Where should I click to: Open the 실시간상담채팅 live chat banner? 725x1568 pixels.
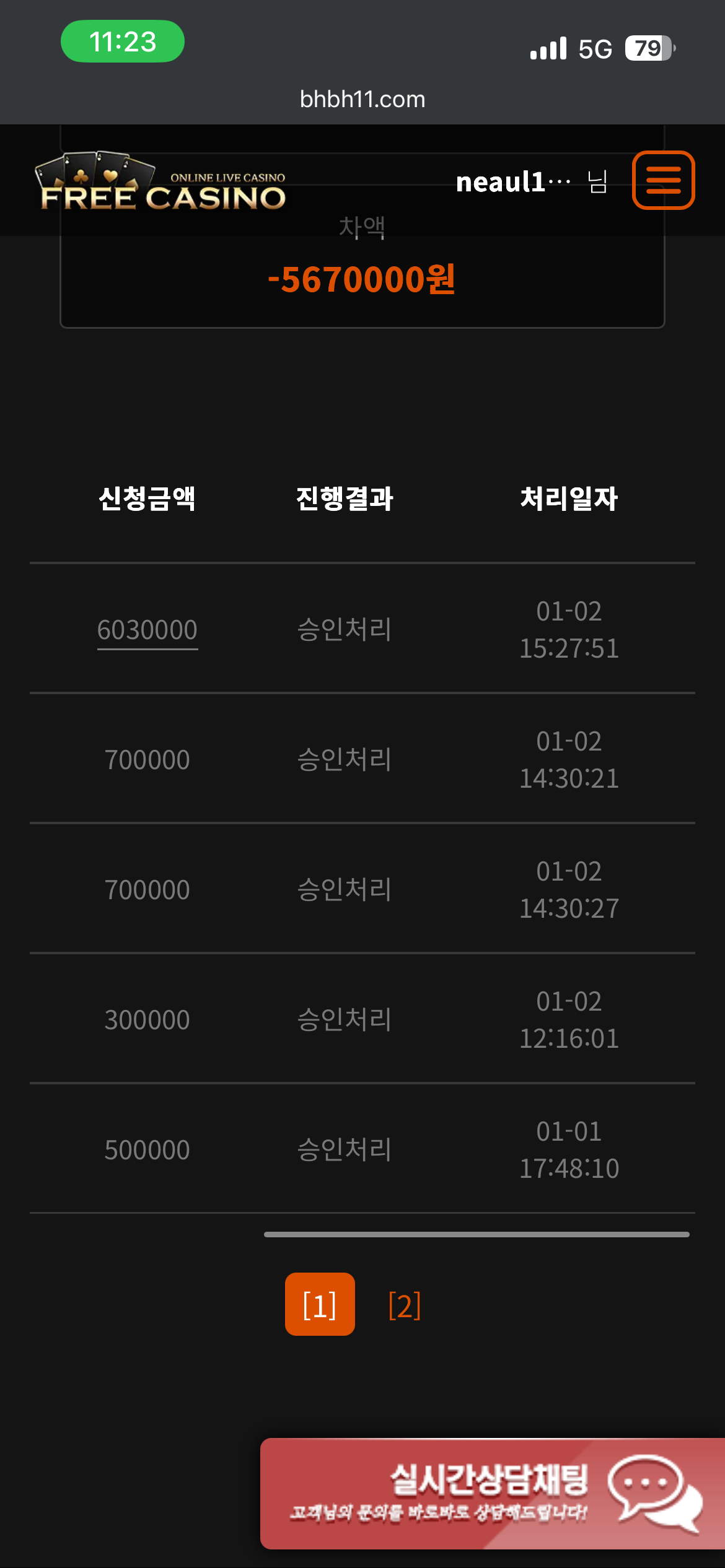493,1494
